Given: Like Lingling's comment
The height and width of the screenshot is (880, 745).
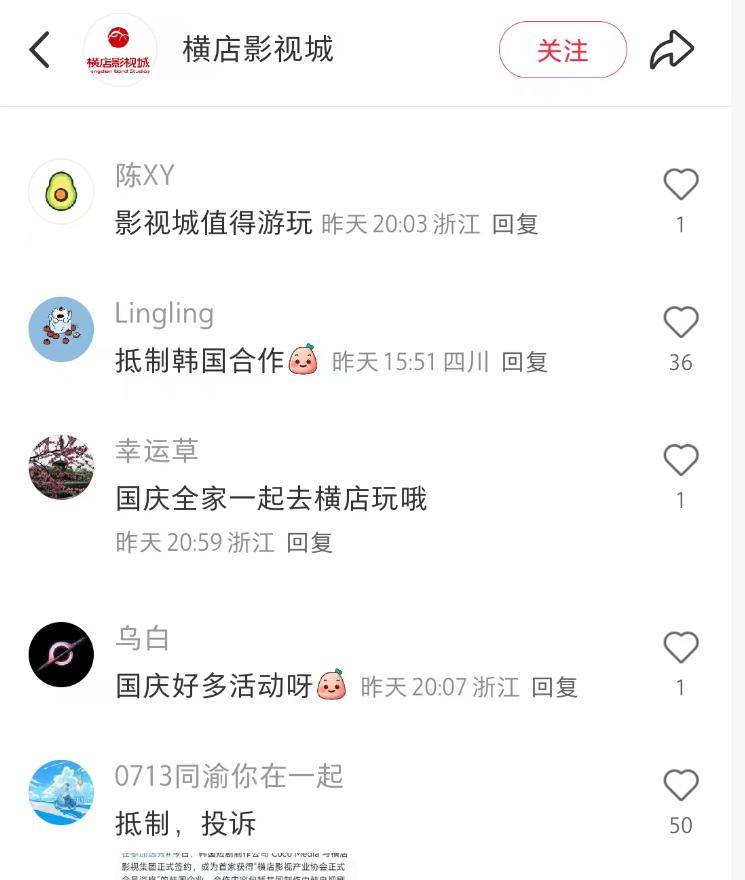Looking at the screenshot, I should click(681, 323).
